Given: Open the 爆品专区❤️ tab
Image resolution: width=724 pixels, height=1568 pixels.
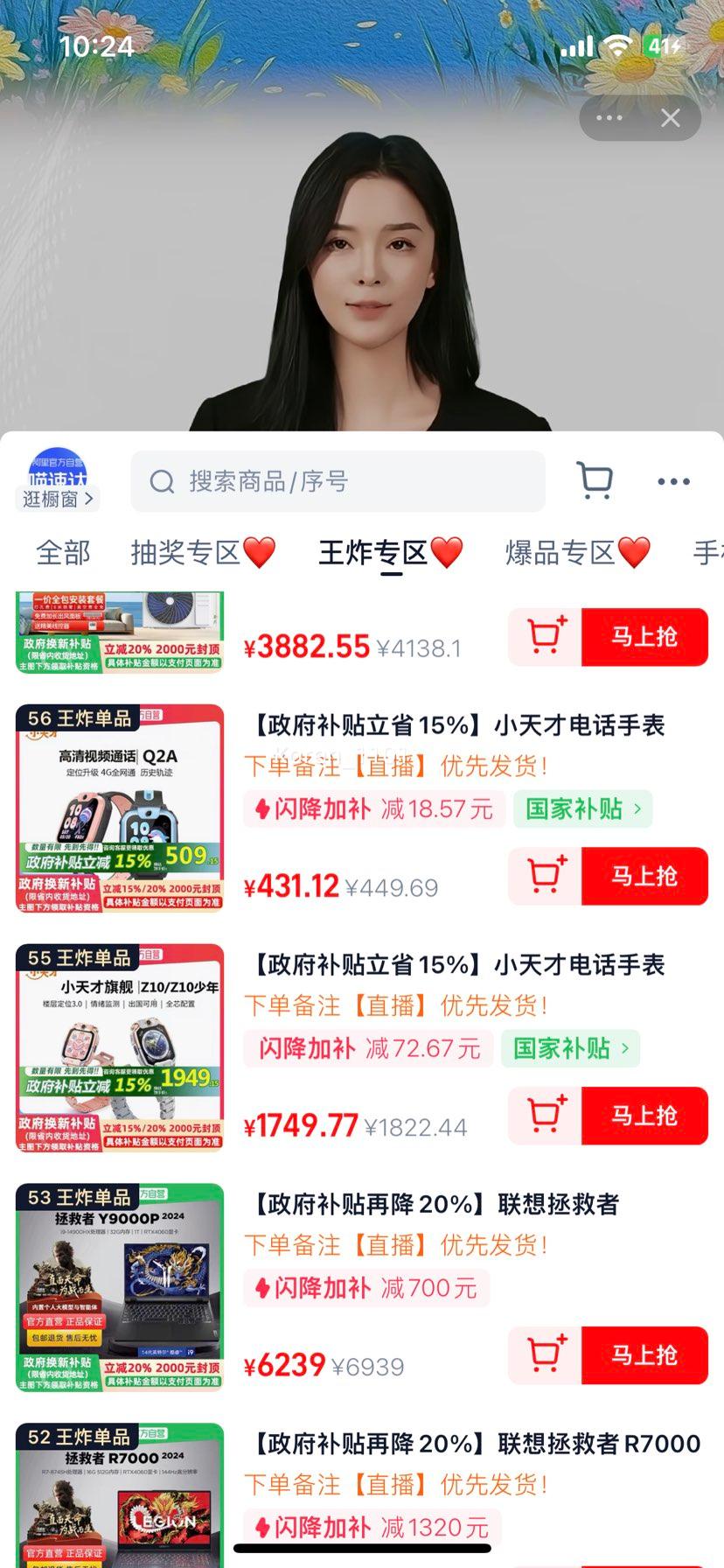Looking at the screenshot, I should (x=573, y=553).
